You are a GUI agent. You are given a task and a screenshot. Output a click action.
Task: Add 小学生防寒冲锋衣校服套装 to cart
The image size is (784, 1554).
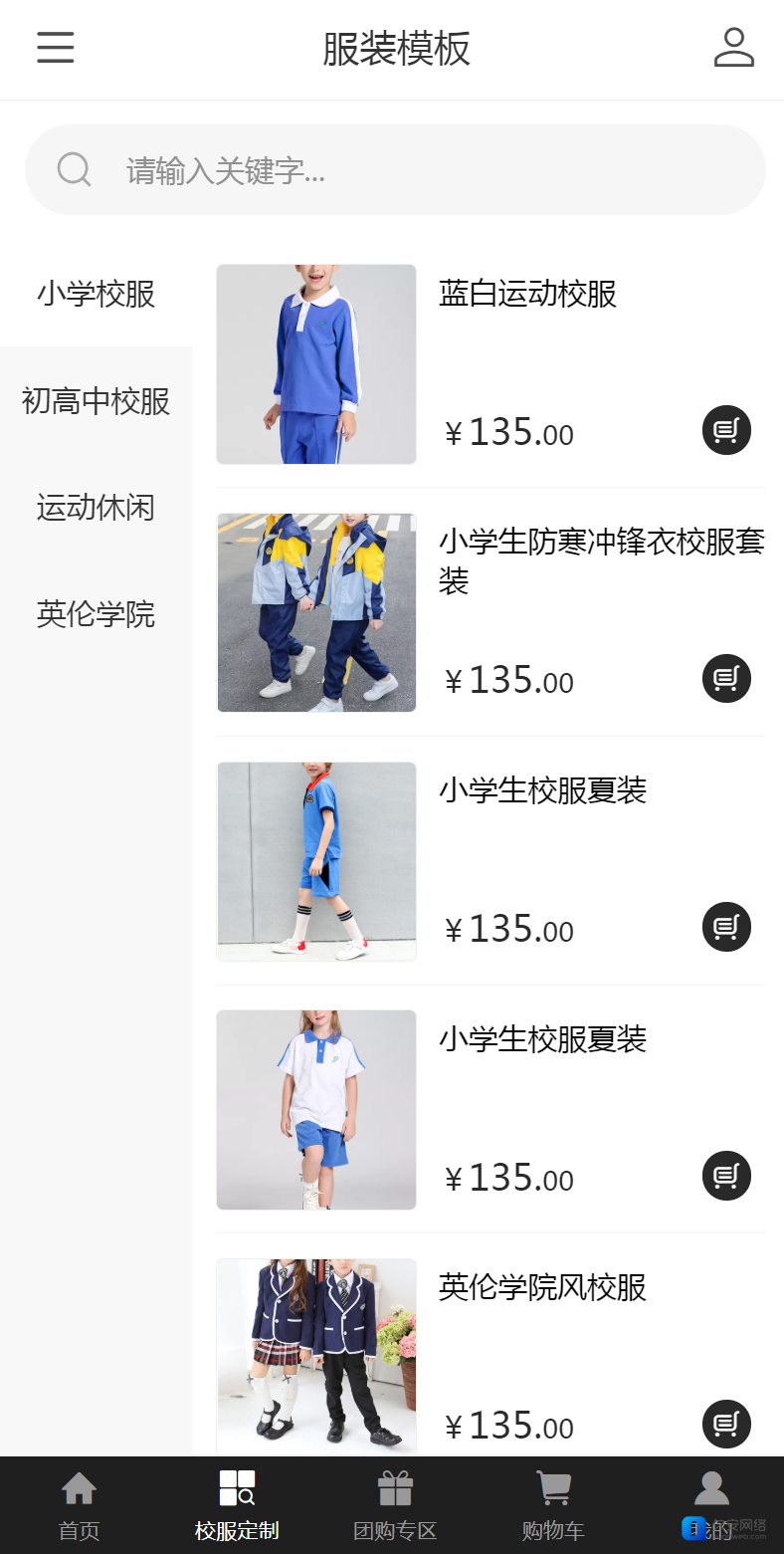[x=726, y=679]
